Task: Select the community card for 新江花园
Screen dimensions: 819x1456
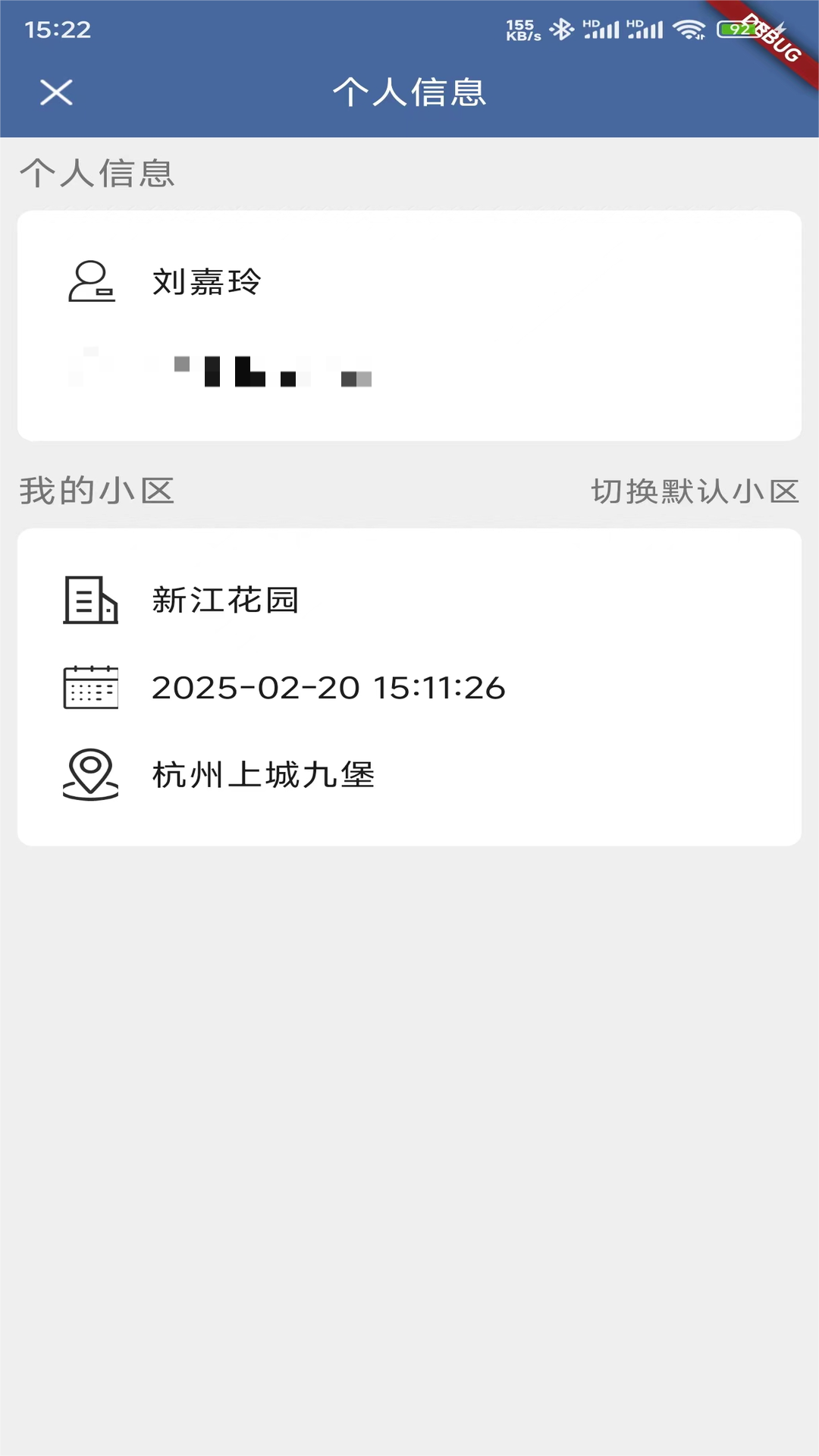Action: coord(409,686)
